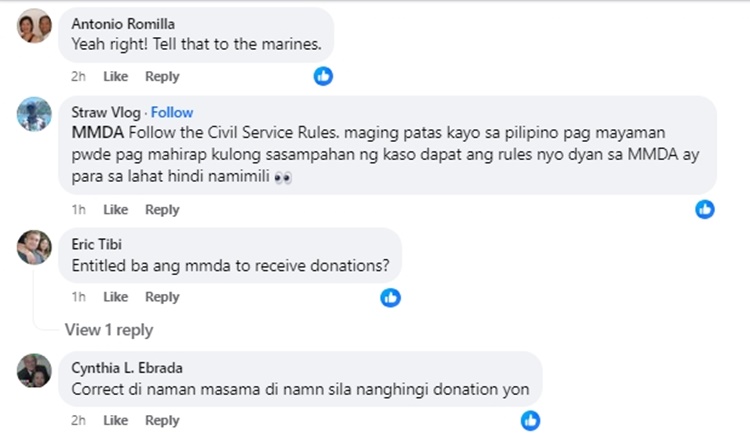Reply to Antonio Romilla's comment

(x=162, y=77)
